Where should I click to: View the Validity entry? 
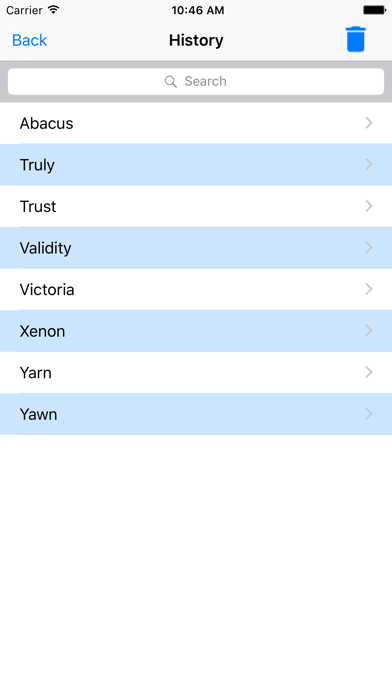click(x=196, y=248)
